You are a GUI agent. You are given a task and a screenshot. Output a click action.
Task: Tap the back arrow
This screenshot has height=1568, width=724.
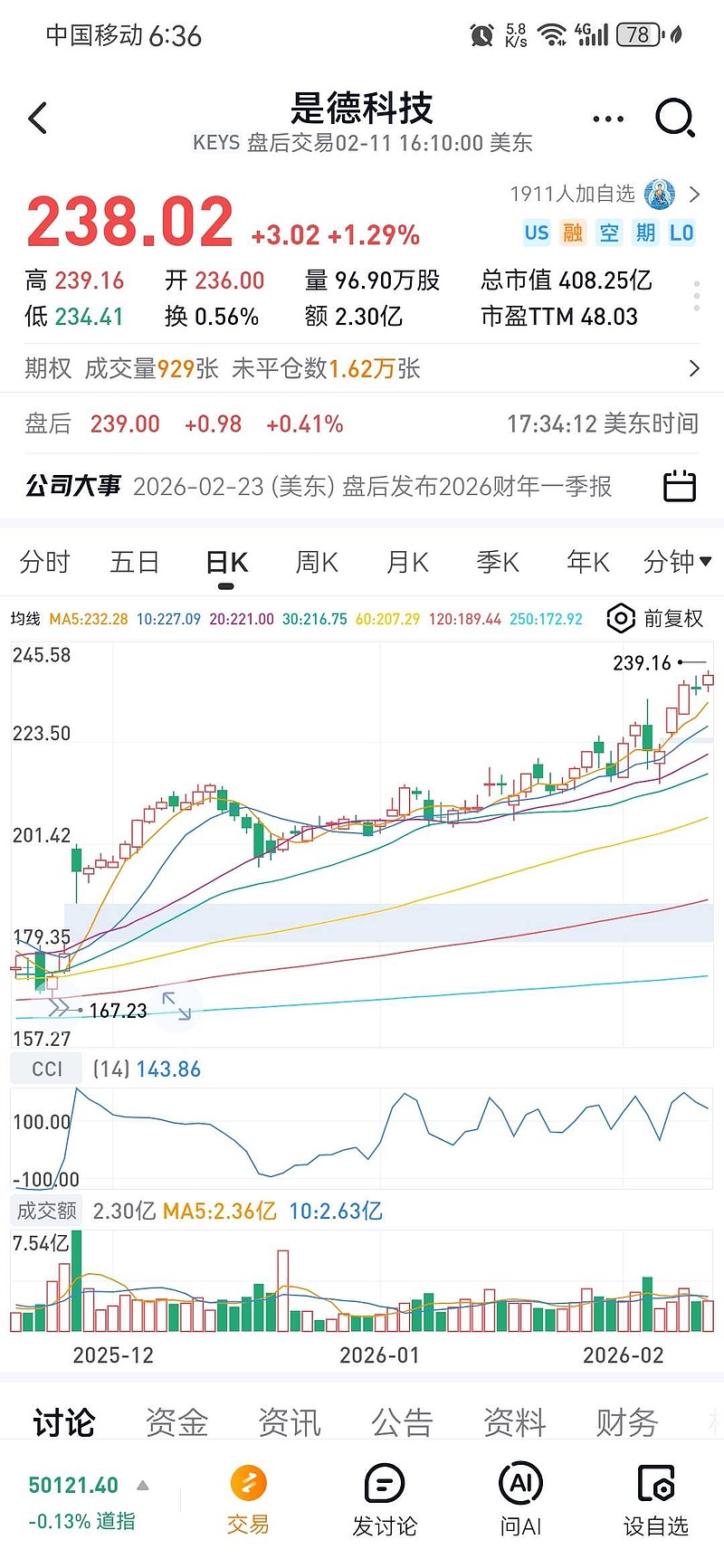click(x=38, y=118)
